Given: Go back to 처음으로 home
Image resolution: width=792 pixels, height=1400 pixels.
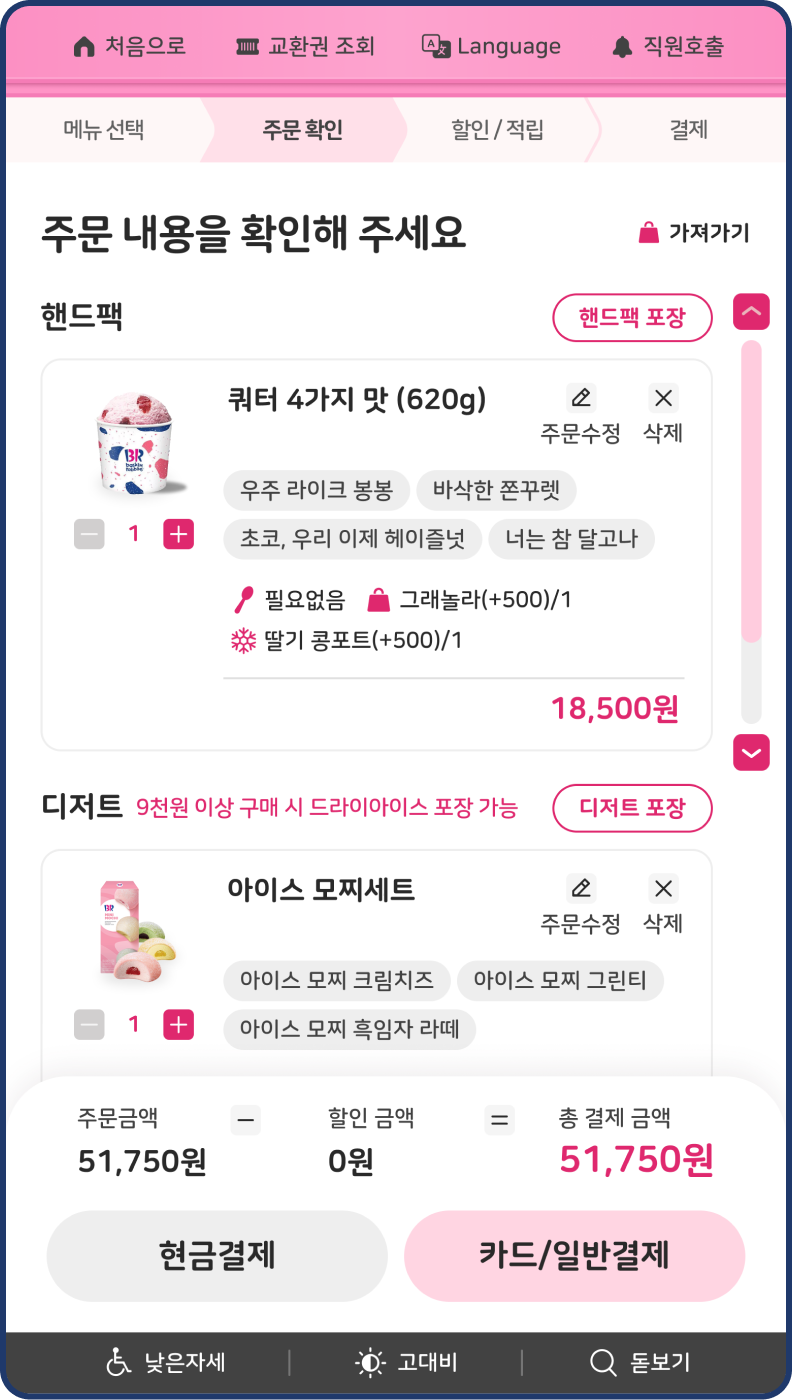Looking at the screenshot, I should coord(130,47).
